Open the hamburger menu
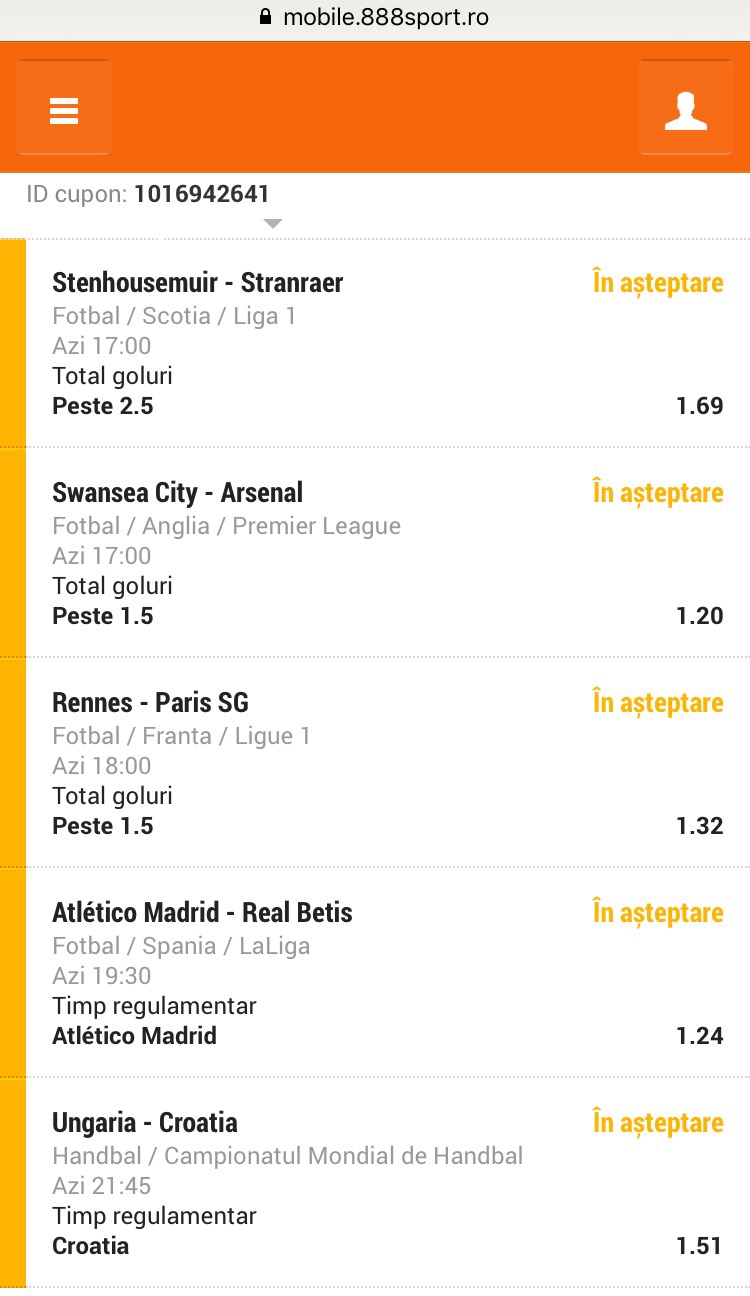This screenshot has width=750, height=1296. pos(64,107)
